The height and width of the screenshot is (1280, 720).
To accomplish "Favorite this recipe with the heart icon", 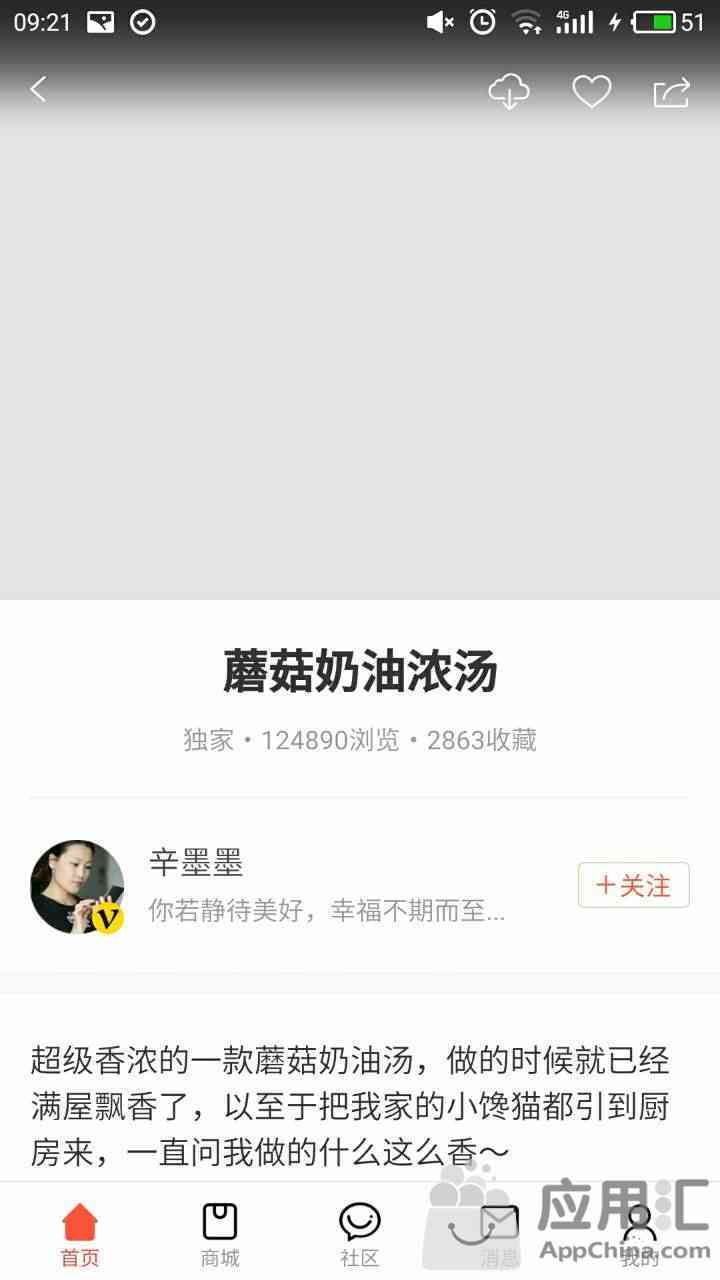I will tap(591, 92).
